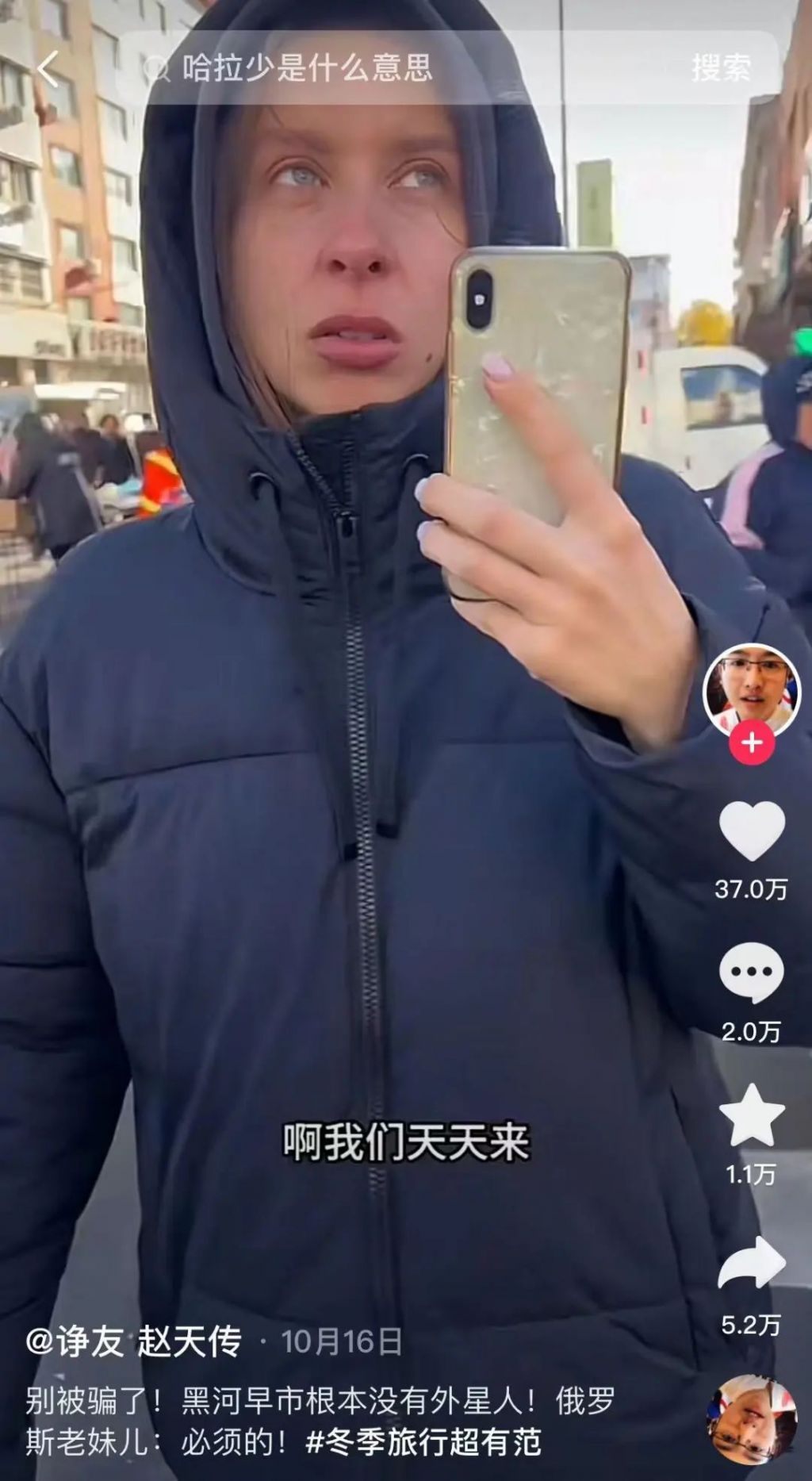The height and width of the screenshot is (1481, 812).
Task: Like this video with the heart
Action: tap(751, 831)
